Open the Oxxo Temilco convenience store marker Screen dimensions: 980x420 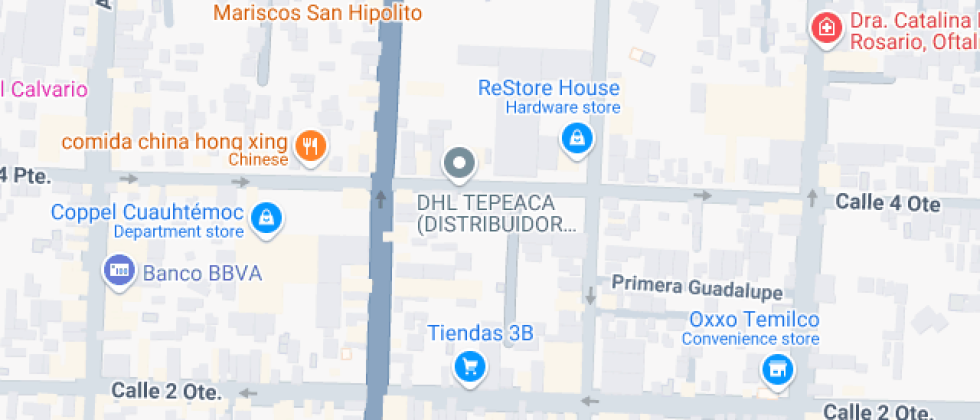(775, 369)
